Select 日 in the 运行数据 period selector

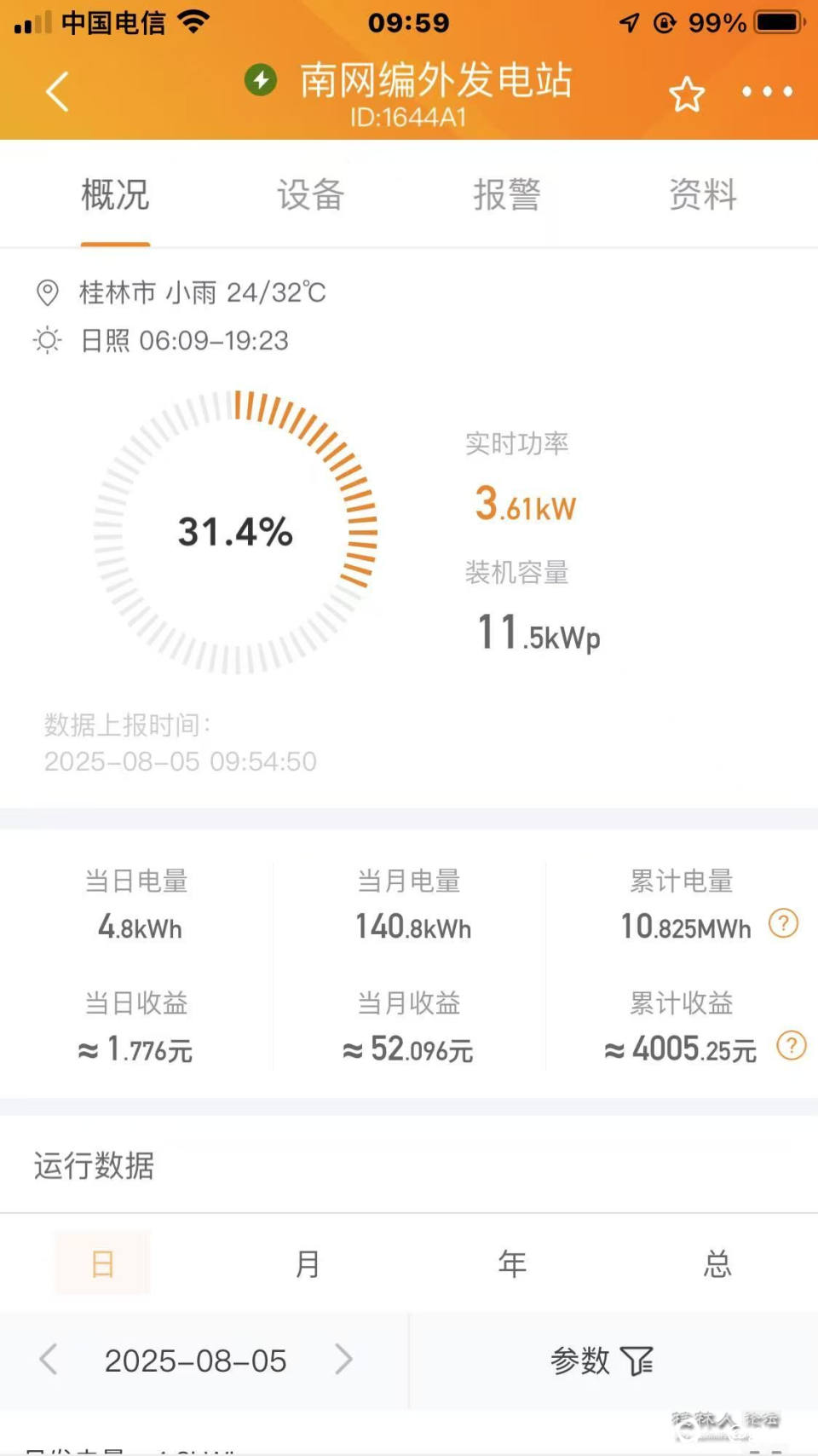click(x=102, y=1263)
